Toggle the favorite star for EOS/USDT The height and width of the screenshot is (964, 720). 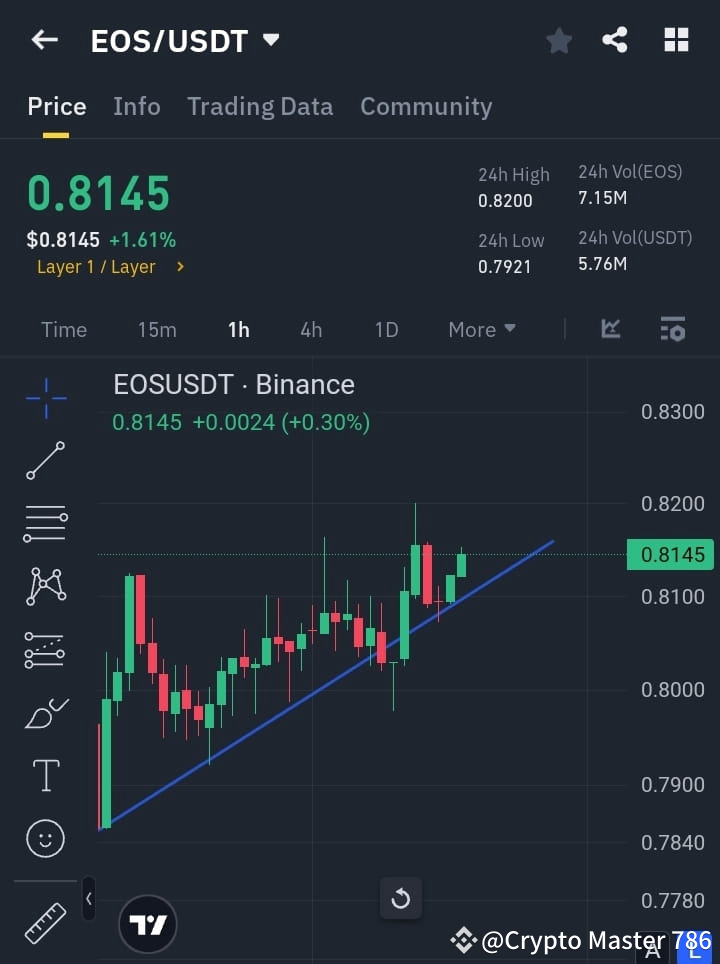[x=558, y=40]
